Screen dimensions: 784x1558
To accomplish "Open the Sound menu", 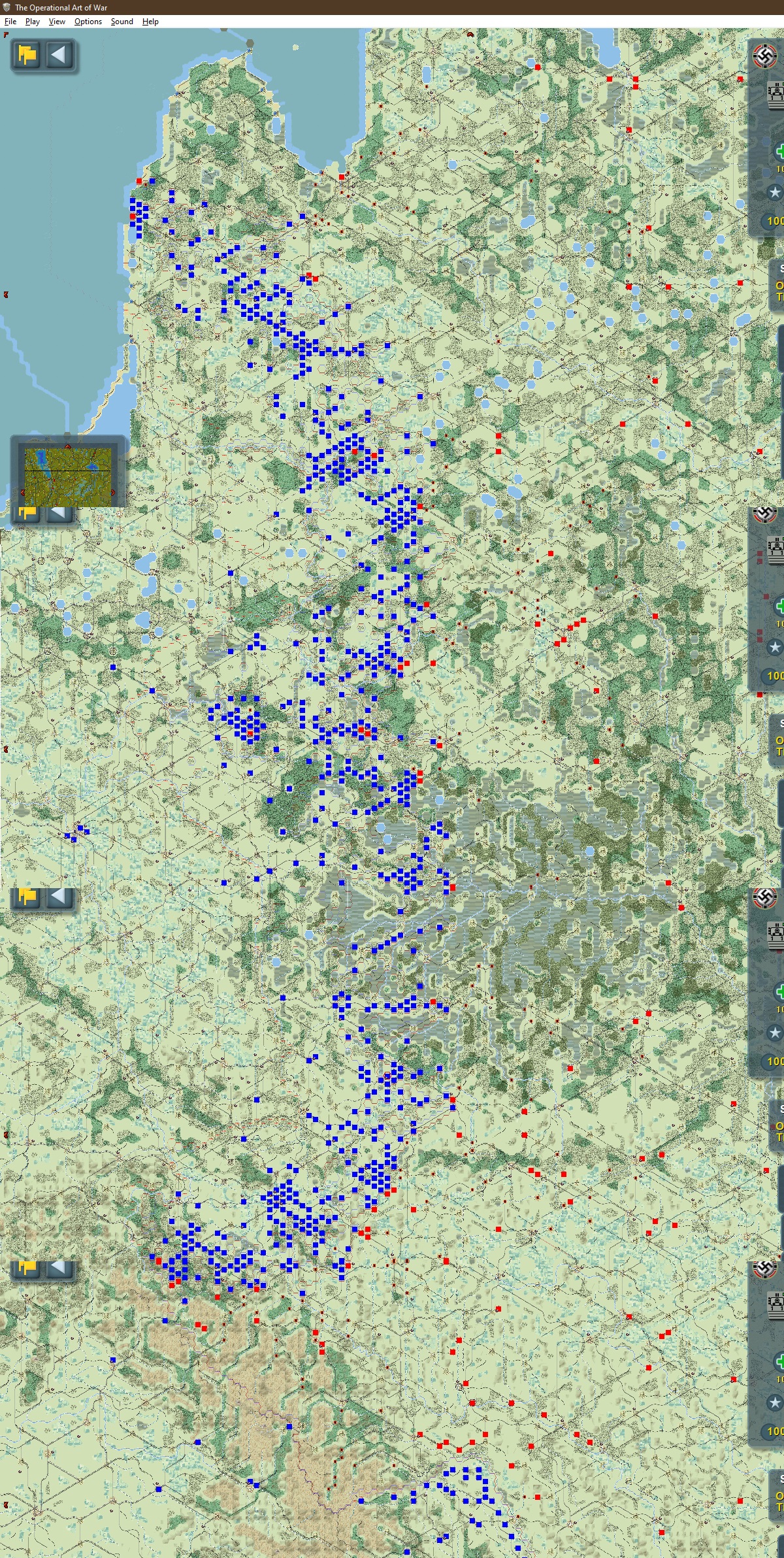I will click(122, 22).
